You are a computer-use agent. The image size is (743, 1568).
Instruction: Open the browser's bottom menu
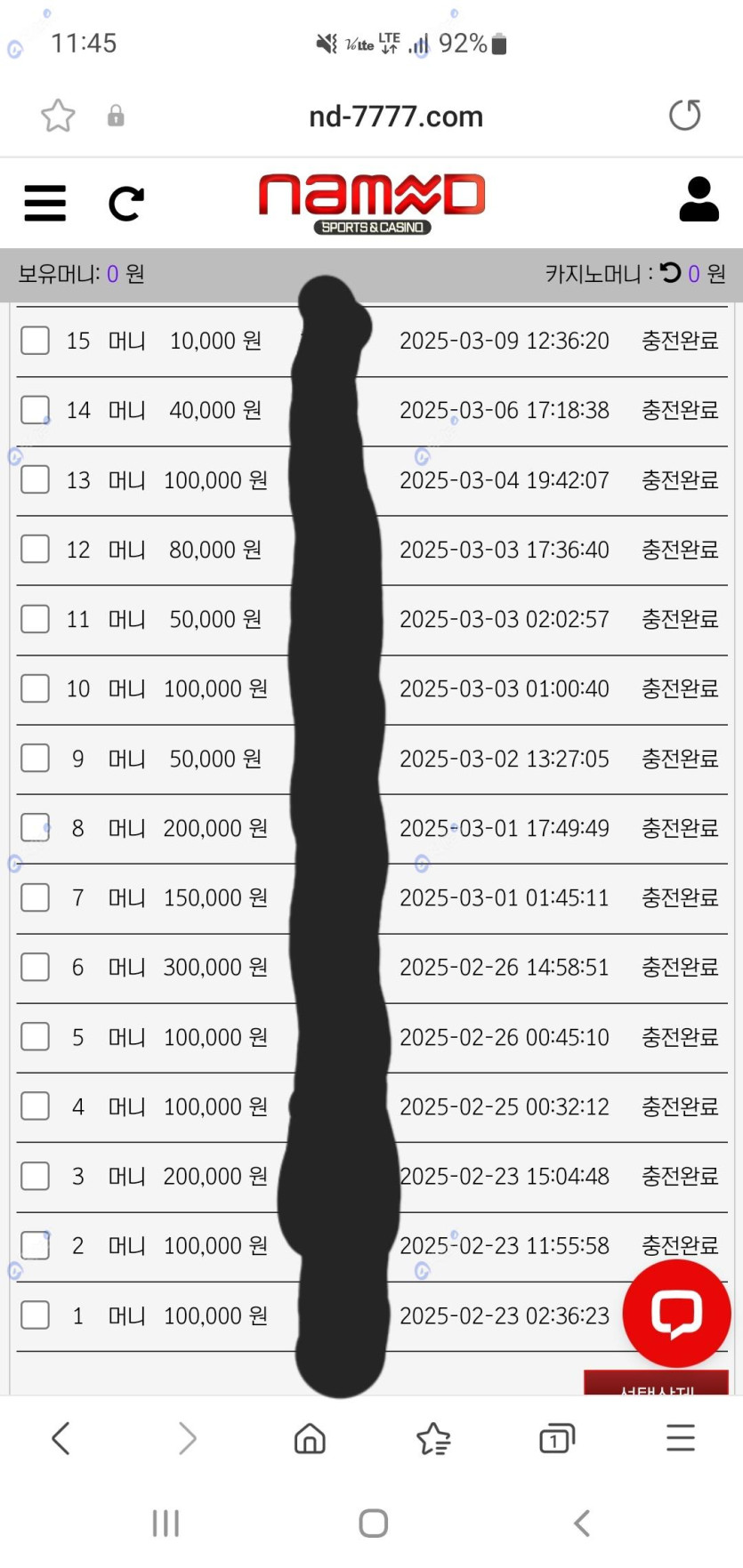point(681,1438)
